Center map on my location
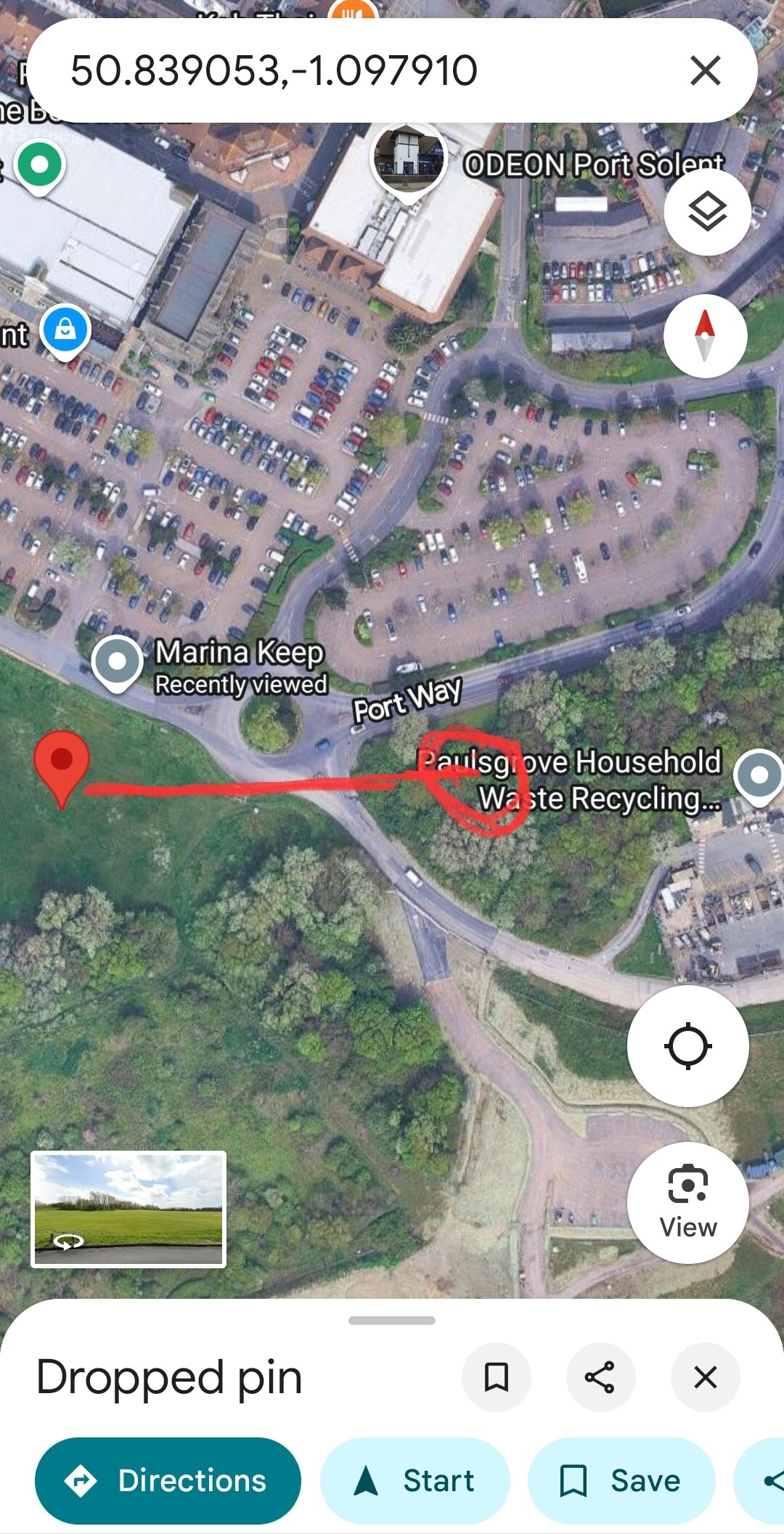This screenshot has width=784, height=1534. click(x=687, y=1046)
